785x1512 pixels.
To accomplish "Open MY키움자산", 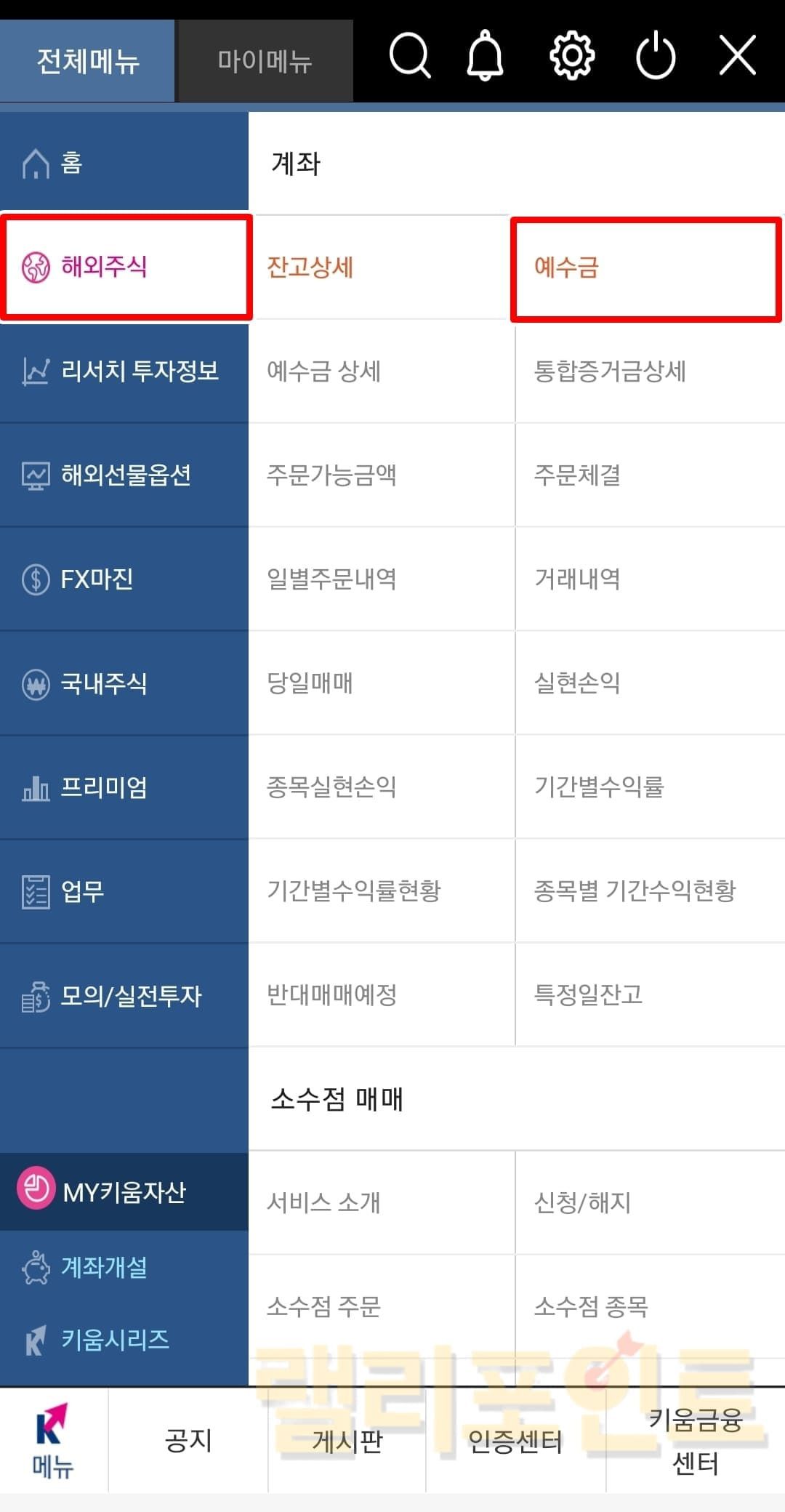I will 124,1191.
